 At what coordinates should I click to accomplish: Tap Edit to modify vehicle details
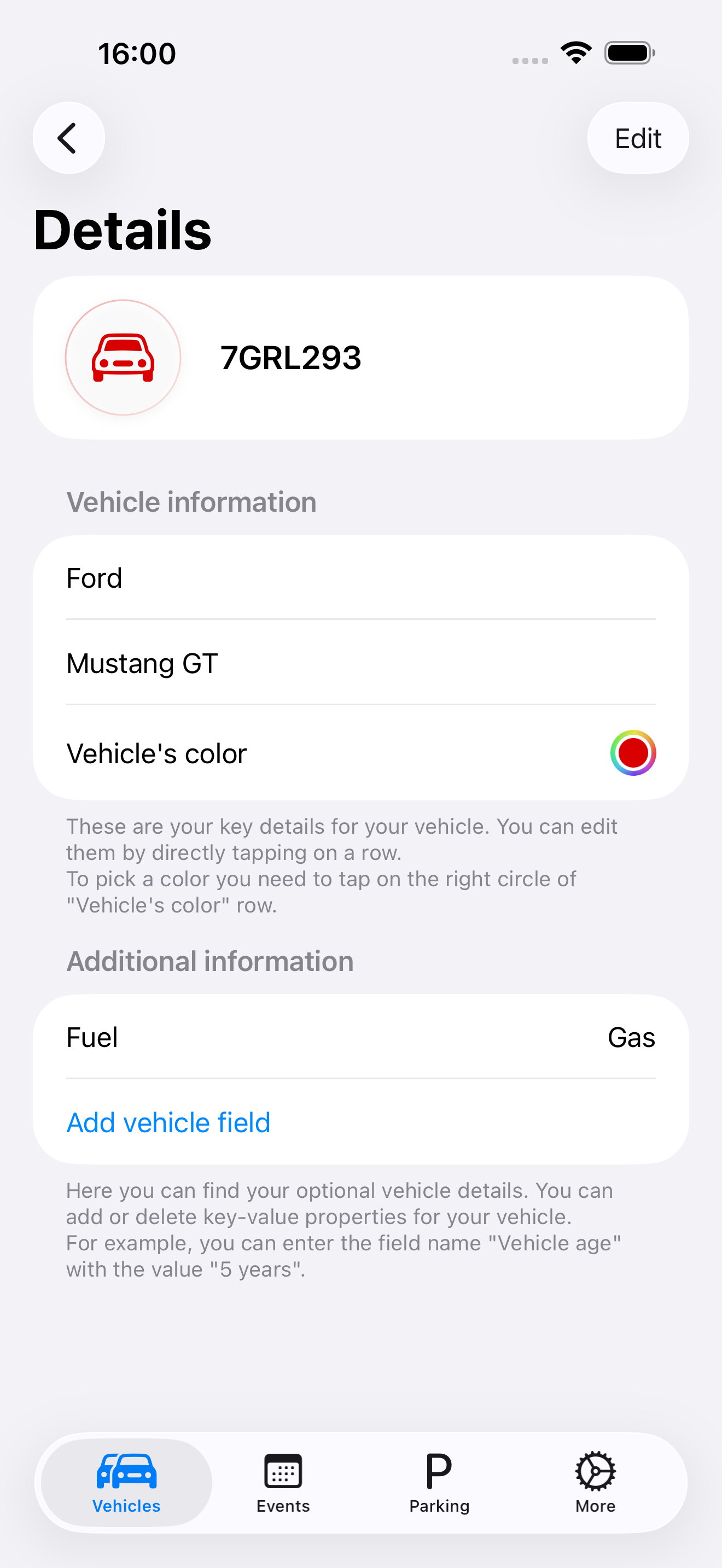637,138
